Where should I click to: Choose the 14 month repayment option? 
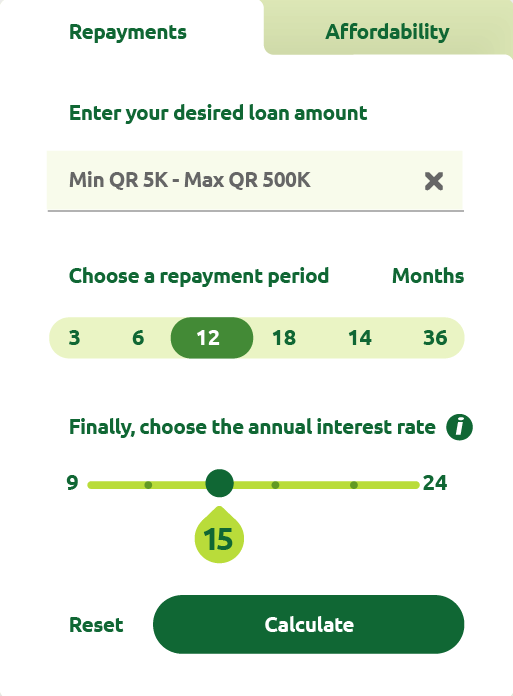359,338
